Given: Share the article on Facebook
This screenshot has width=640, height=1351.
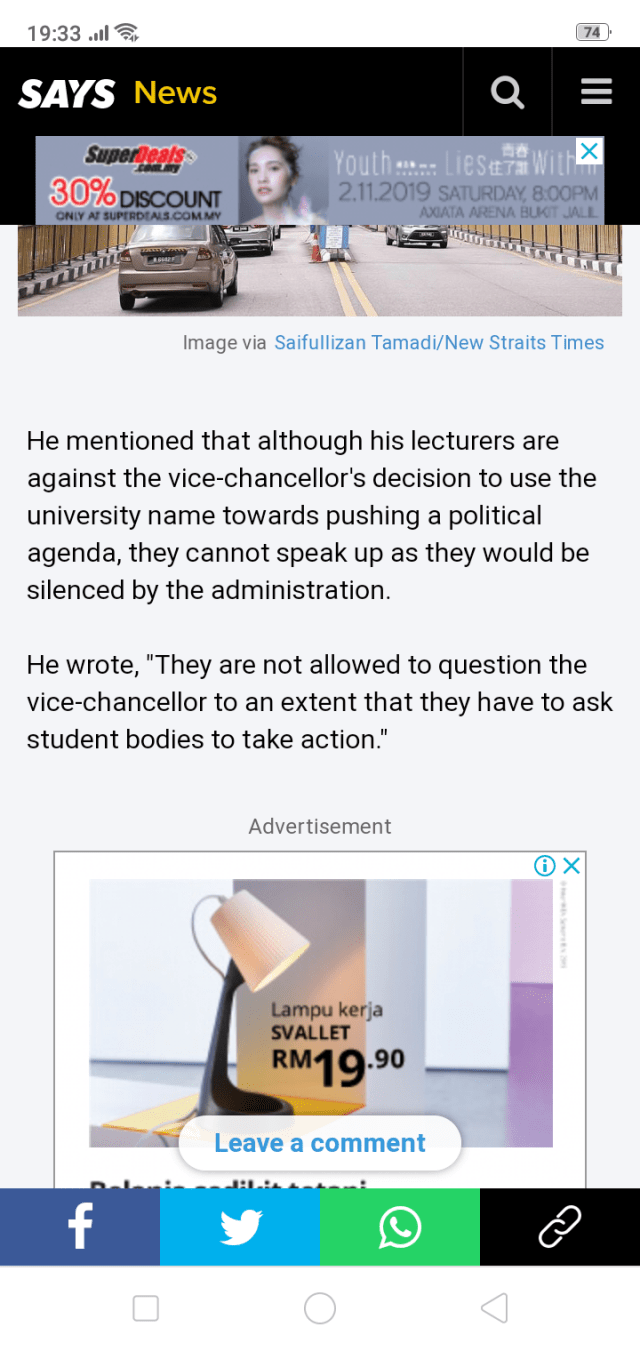Looking at the screenshot, I should tap(80, 1227).
